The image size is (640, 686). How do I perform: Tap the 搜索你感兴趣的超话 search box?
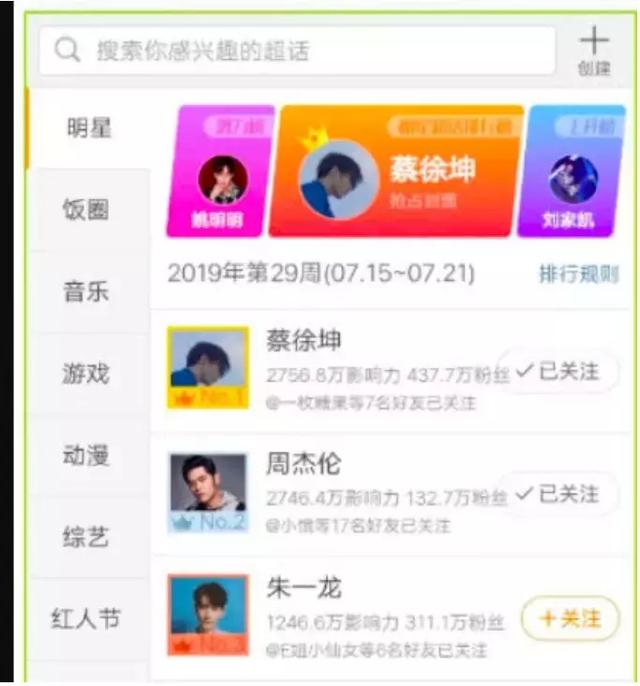[296, 51]
